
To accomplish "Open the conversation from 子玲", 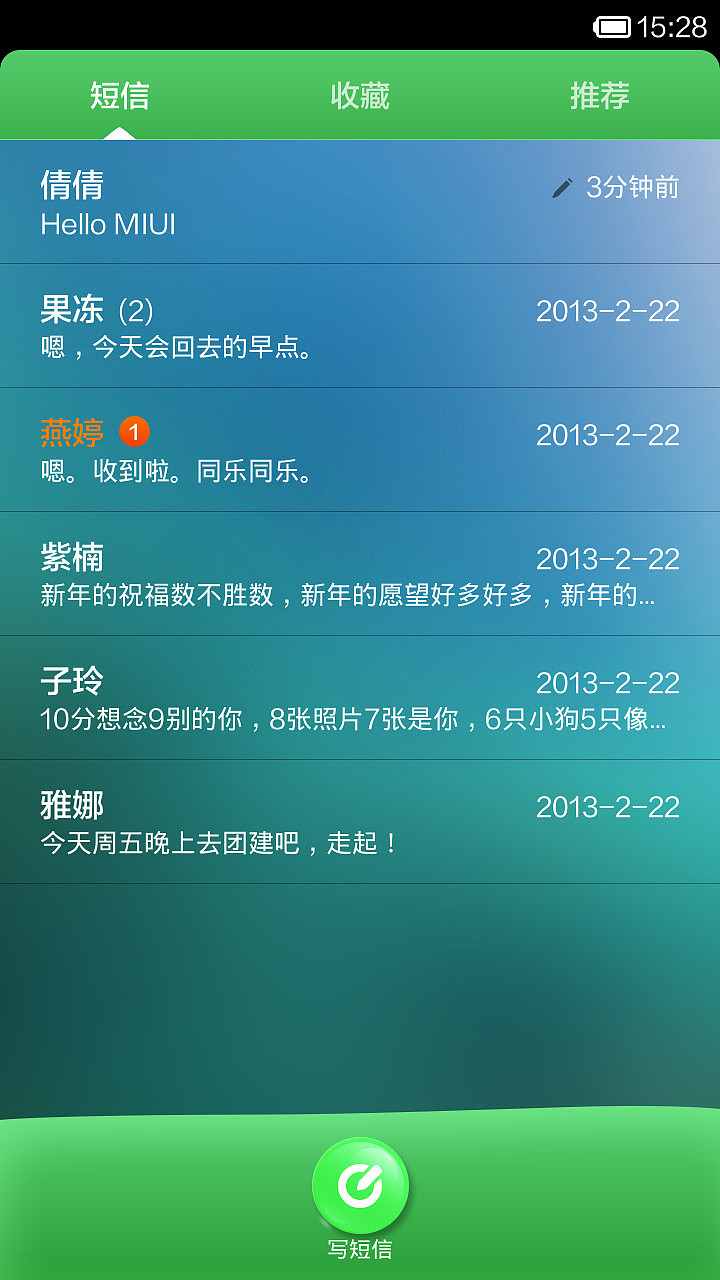I will (300, 697).
